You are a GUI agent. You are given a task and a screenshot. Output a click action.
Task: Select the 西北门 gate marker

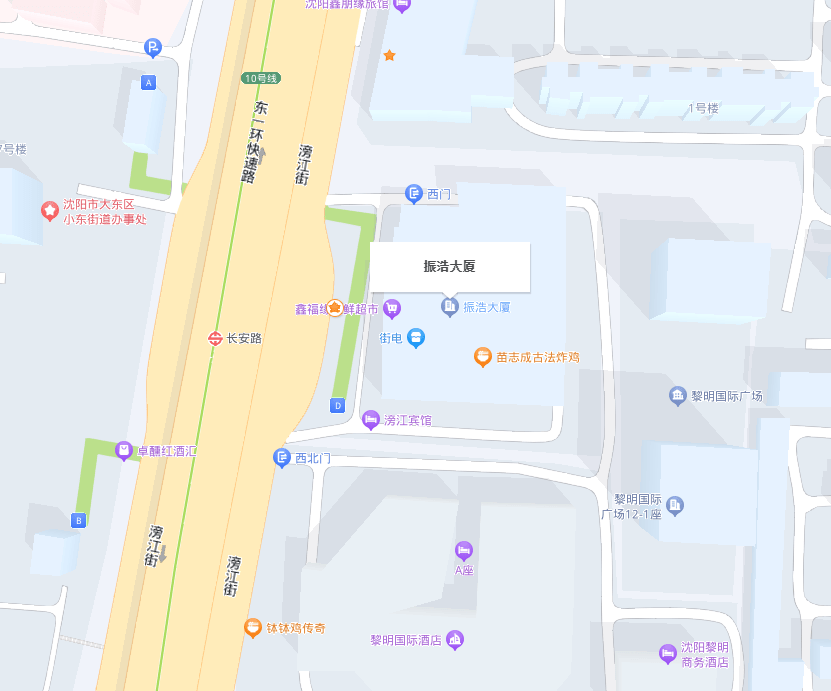coord(282,458)
